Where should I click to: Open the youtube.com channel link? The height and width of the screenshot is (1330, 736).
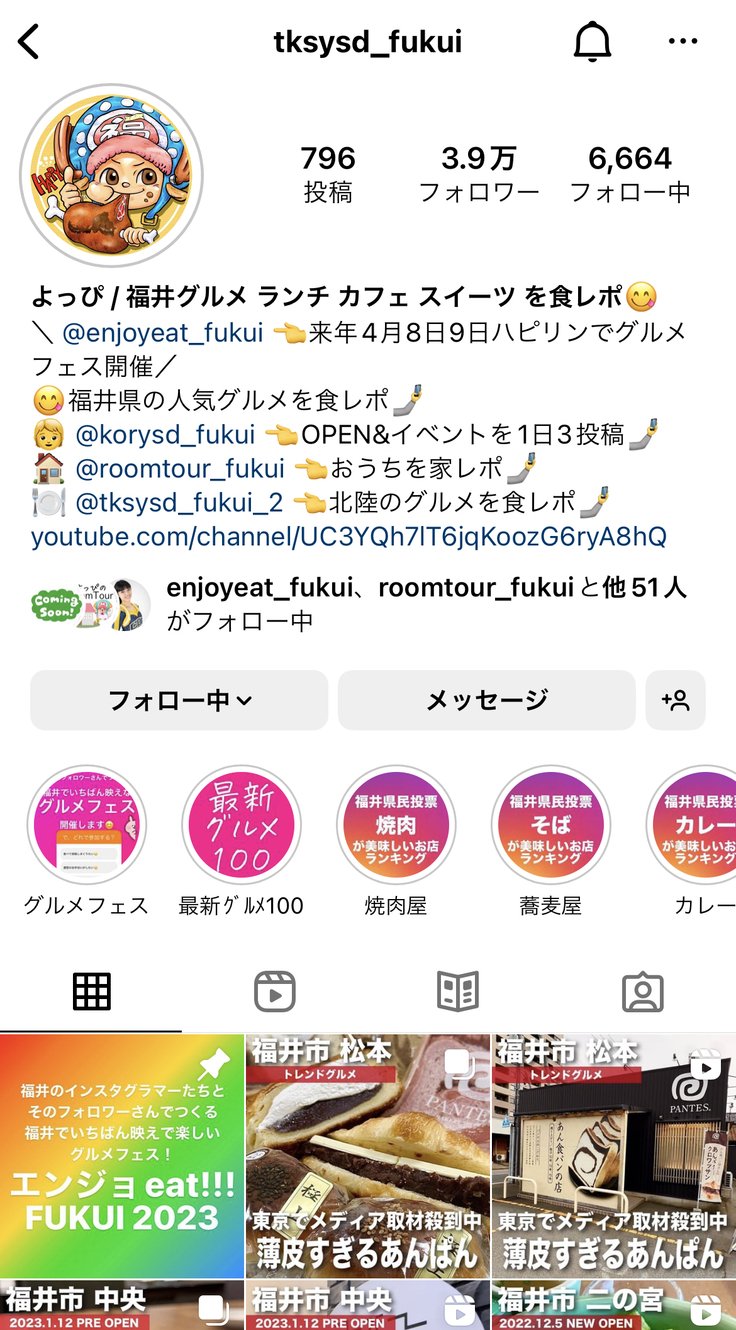tap(348, 537)
